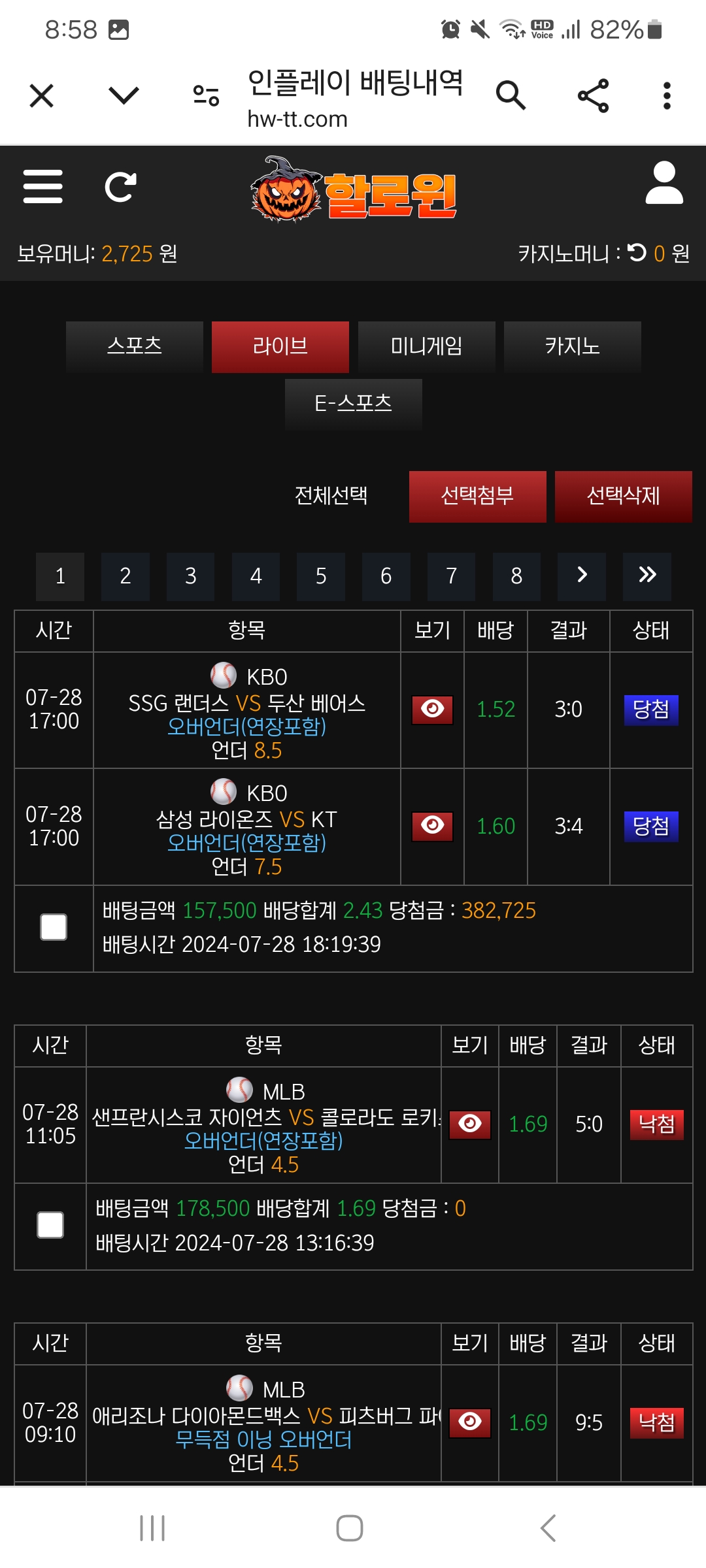
Task: Tap the refresh arrow next to the menu
Action: 121,188
